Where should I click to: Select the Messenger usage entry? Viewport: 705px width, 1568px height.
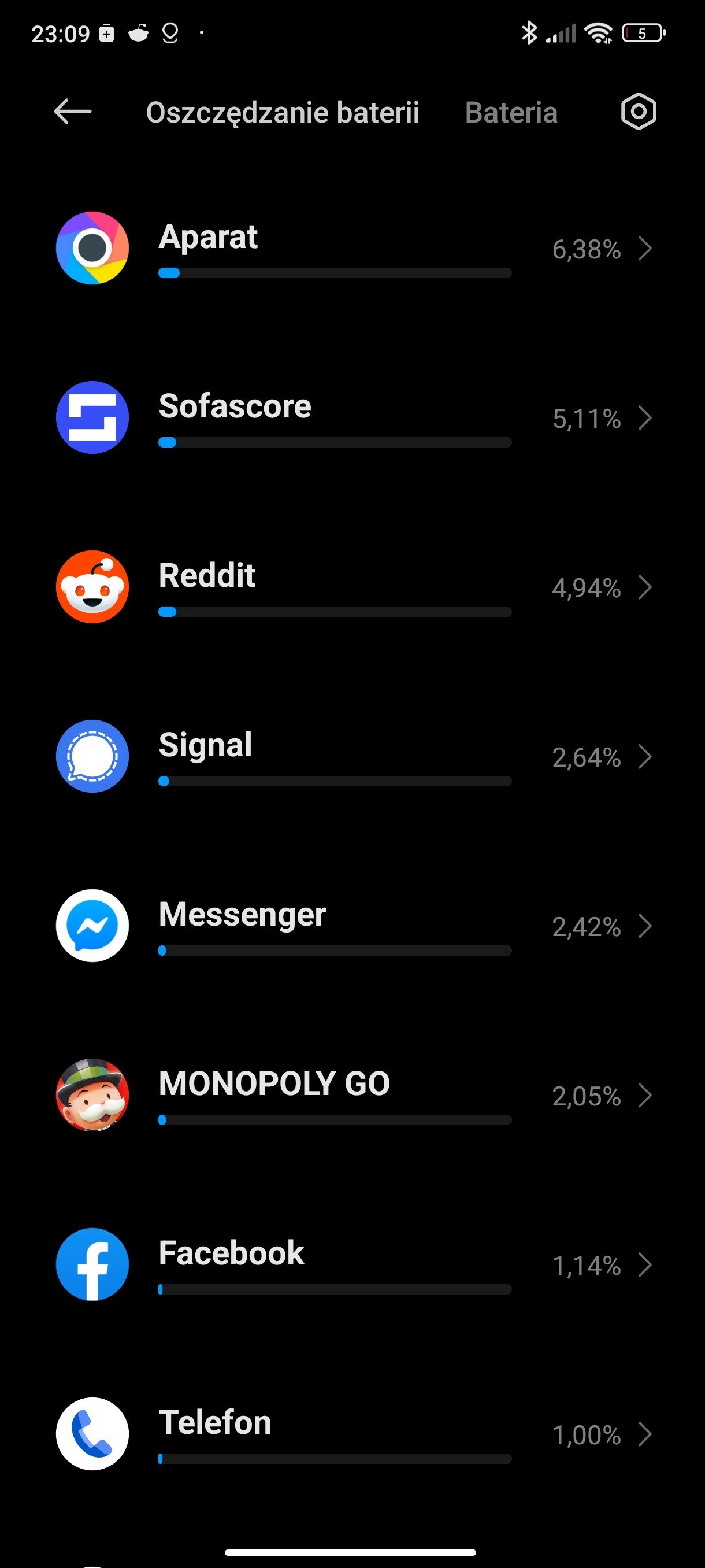(x=353, y=926)
